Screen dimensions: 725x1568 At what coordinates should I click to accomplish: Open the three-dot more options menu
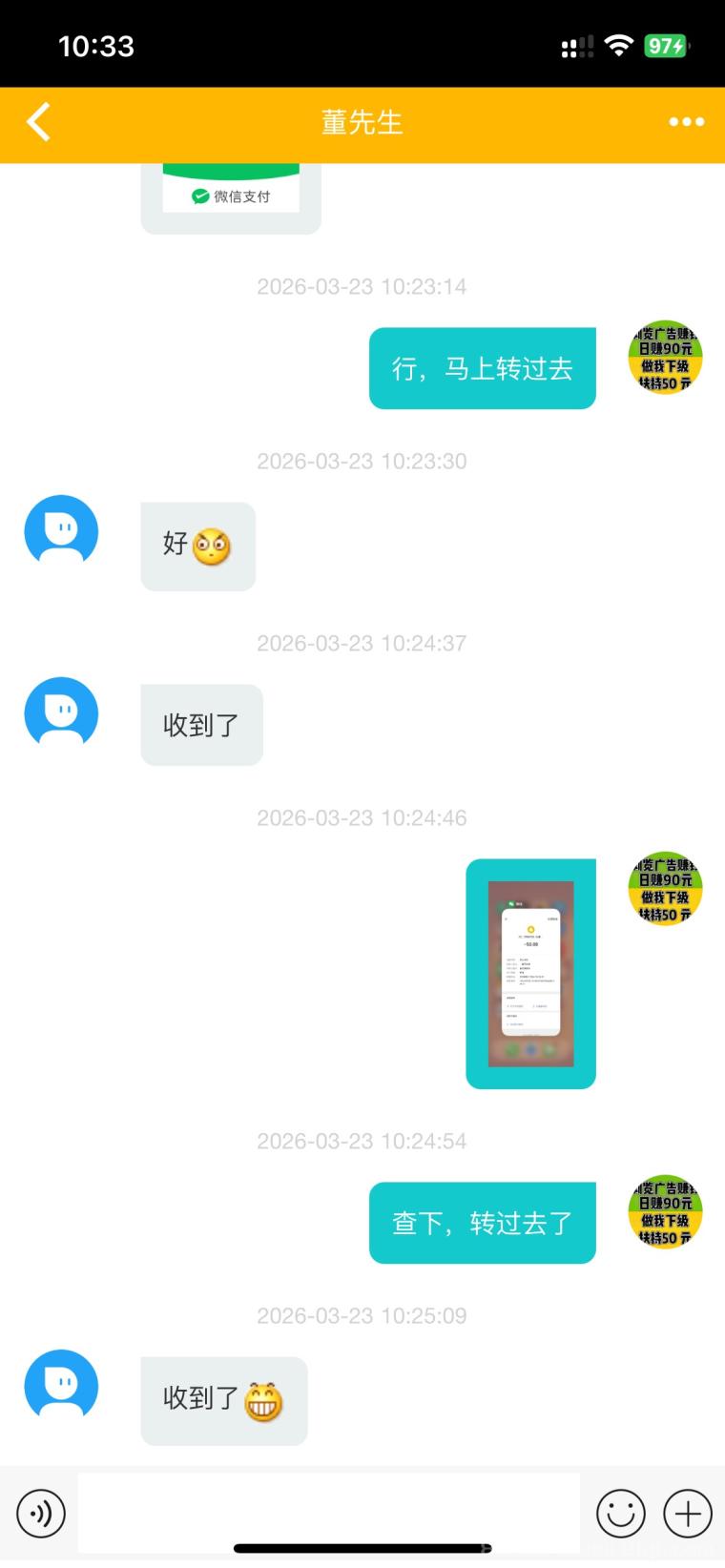[x=686, y=122]
